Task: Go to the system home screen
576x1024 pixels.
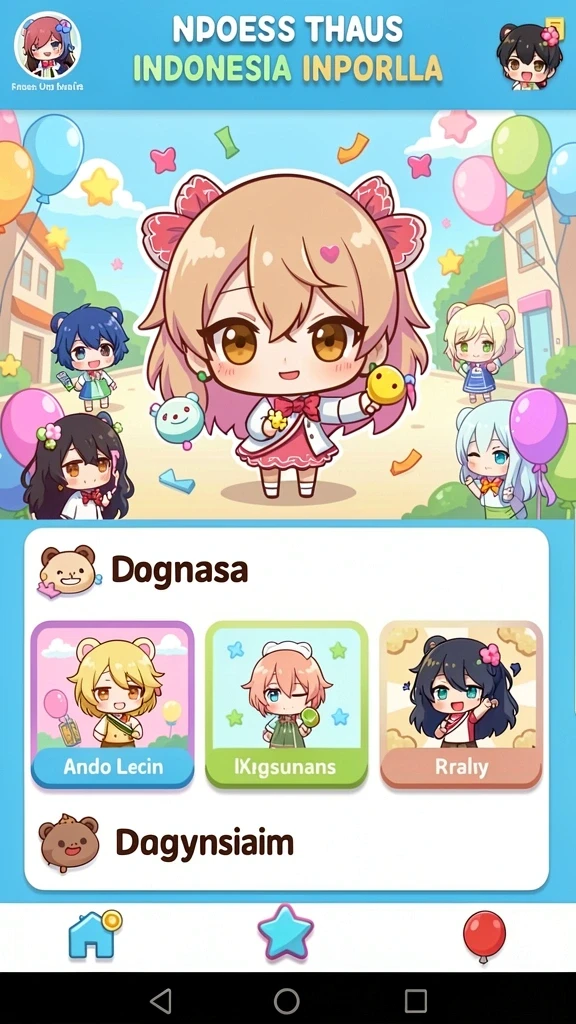Action: click(287, 1000)
